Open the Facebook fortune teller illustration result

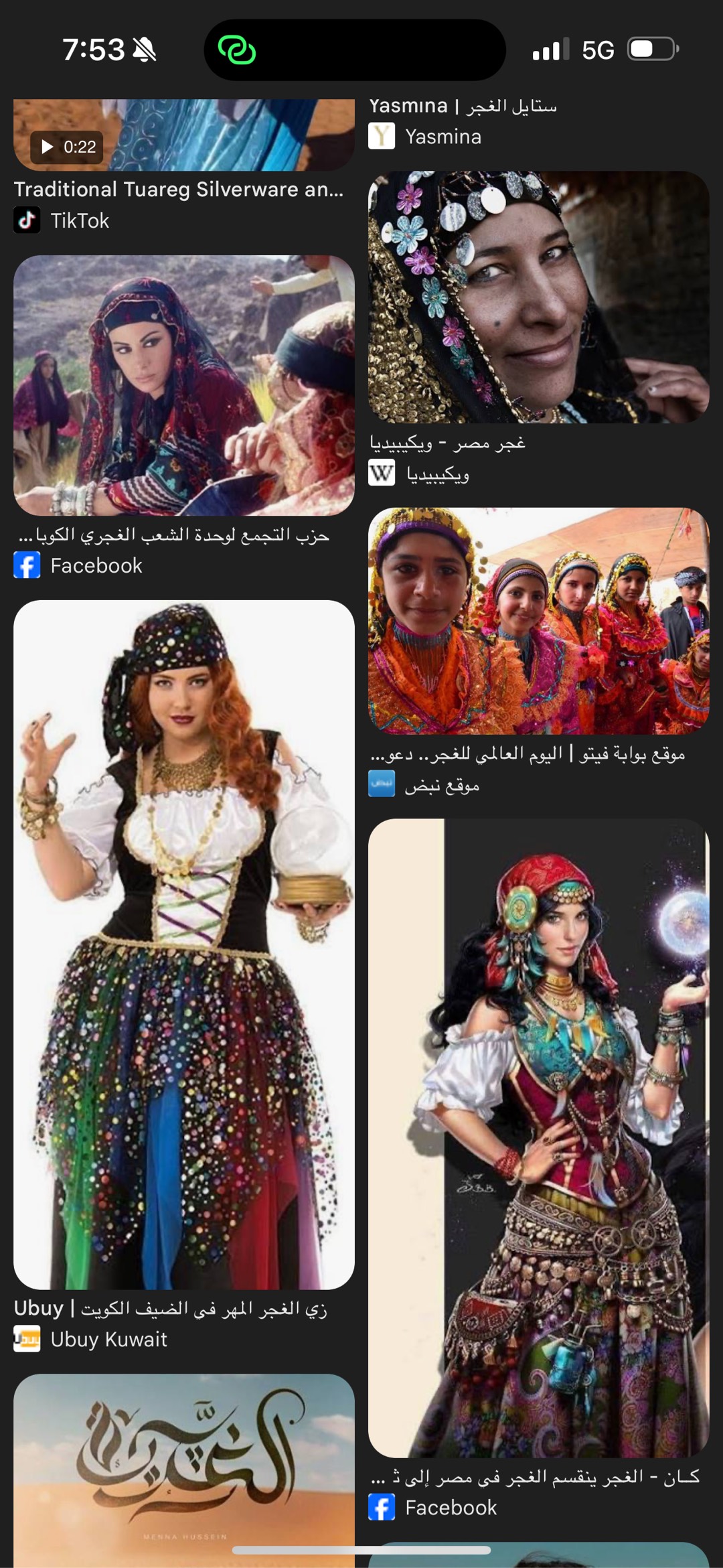[x=538, y=1137]
